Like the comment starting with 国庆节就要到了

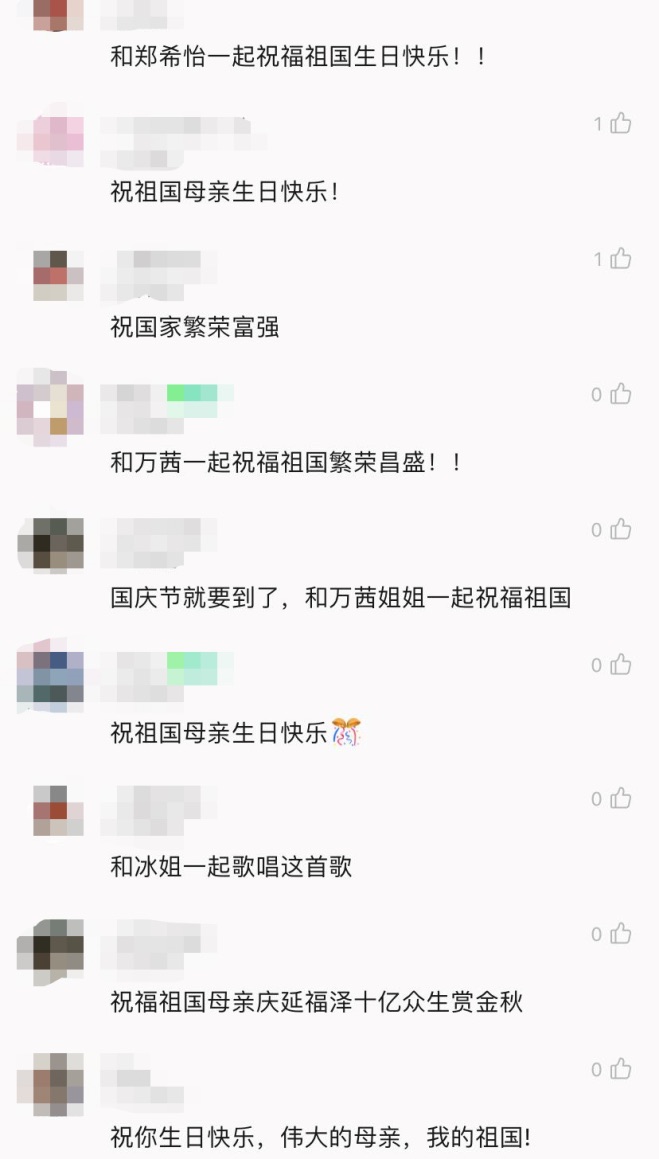coord(621,529)
